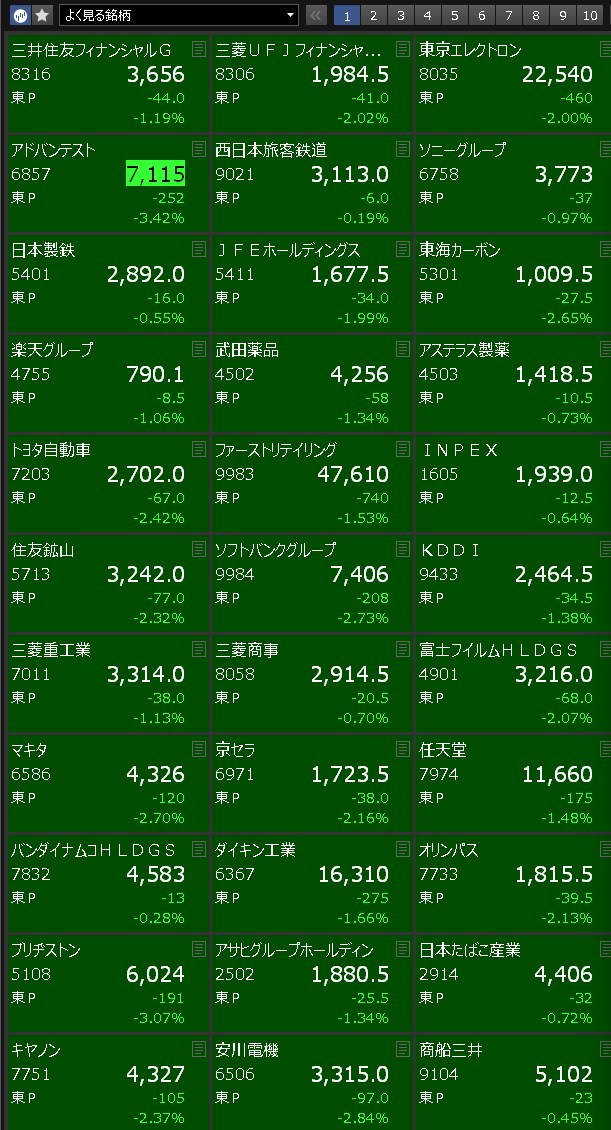611x1130 pixels.
Task: Select the ソフトバンクグループ tile
Action: [311, 584]
